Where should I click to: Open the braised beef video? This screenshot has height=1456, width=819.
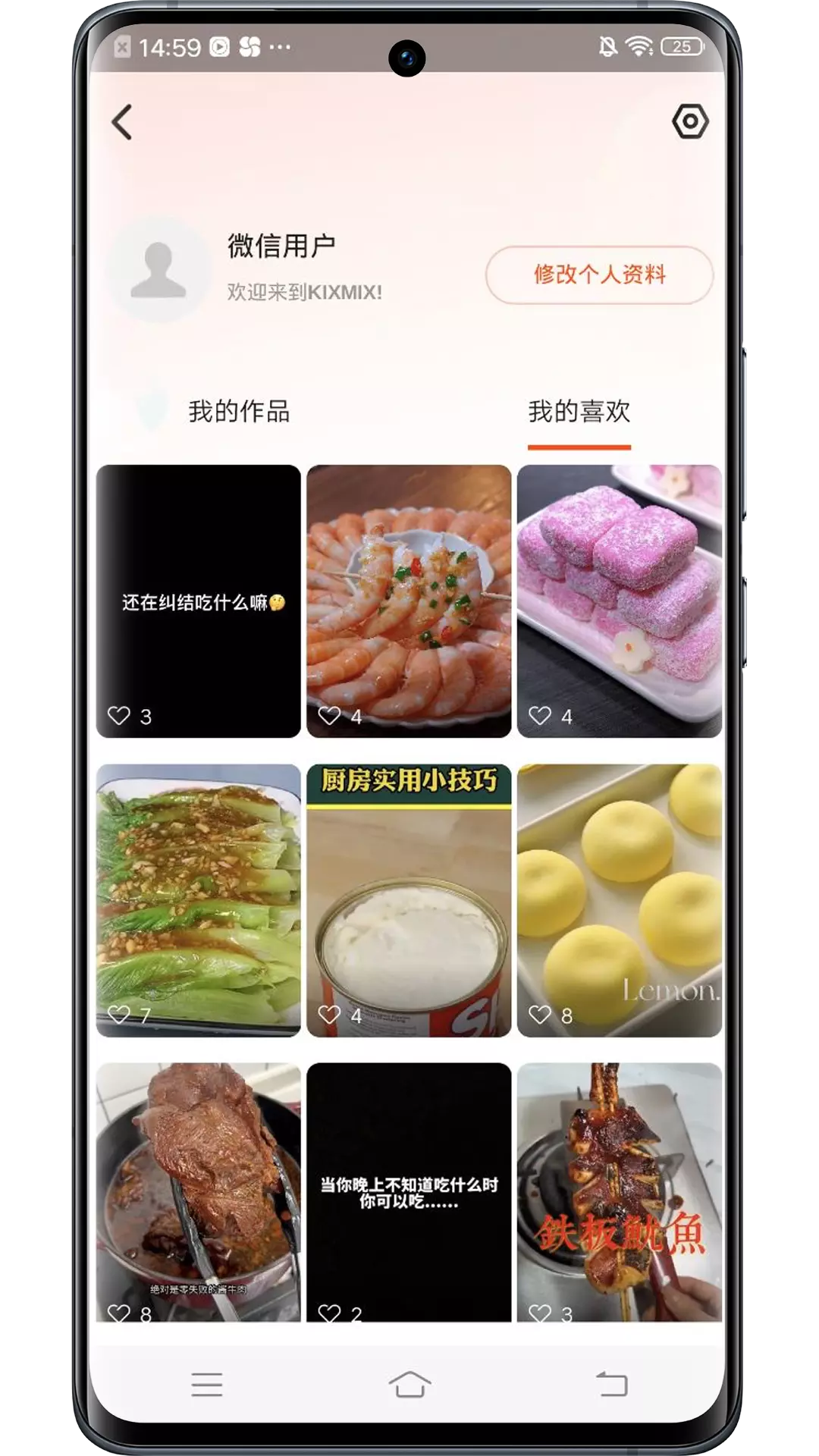point(199,1192)
